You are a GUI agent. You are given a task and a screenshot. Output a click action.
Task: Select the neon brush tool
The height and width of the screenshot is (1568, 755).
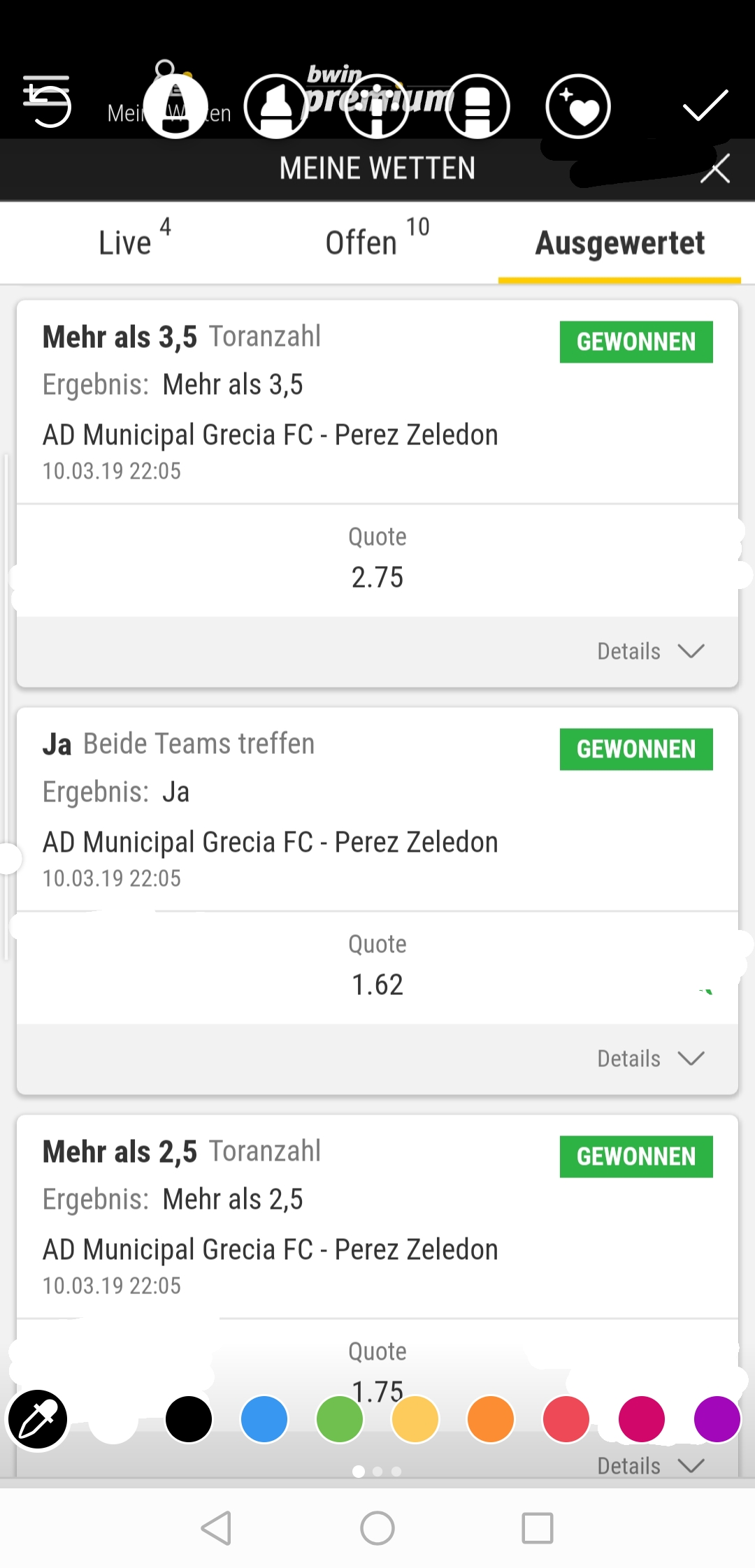click(x=377, y=106)
